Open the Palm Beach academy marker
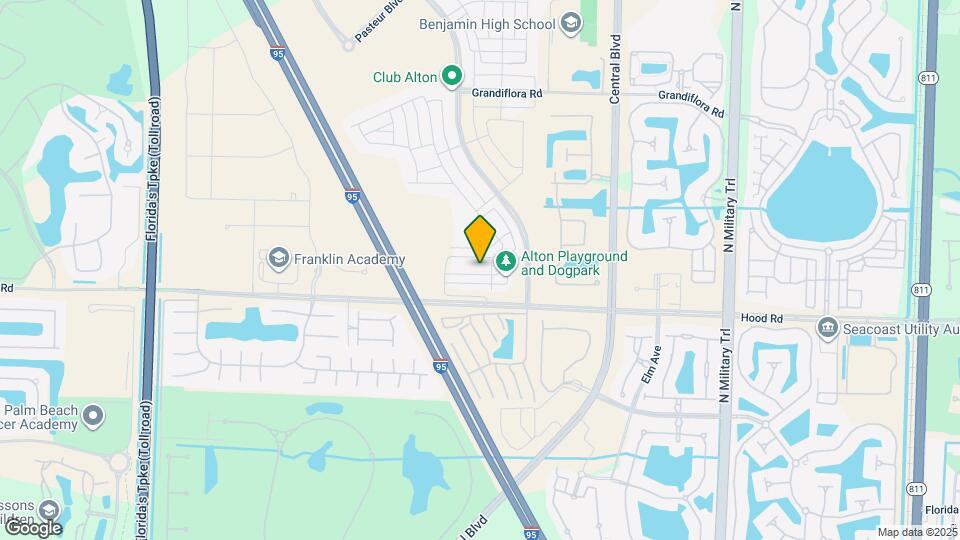960x540 pixels. click(x=93, y=415)
